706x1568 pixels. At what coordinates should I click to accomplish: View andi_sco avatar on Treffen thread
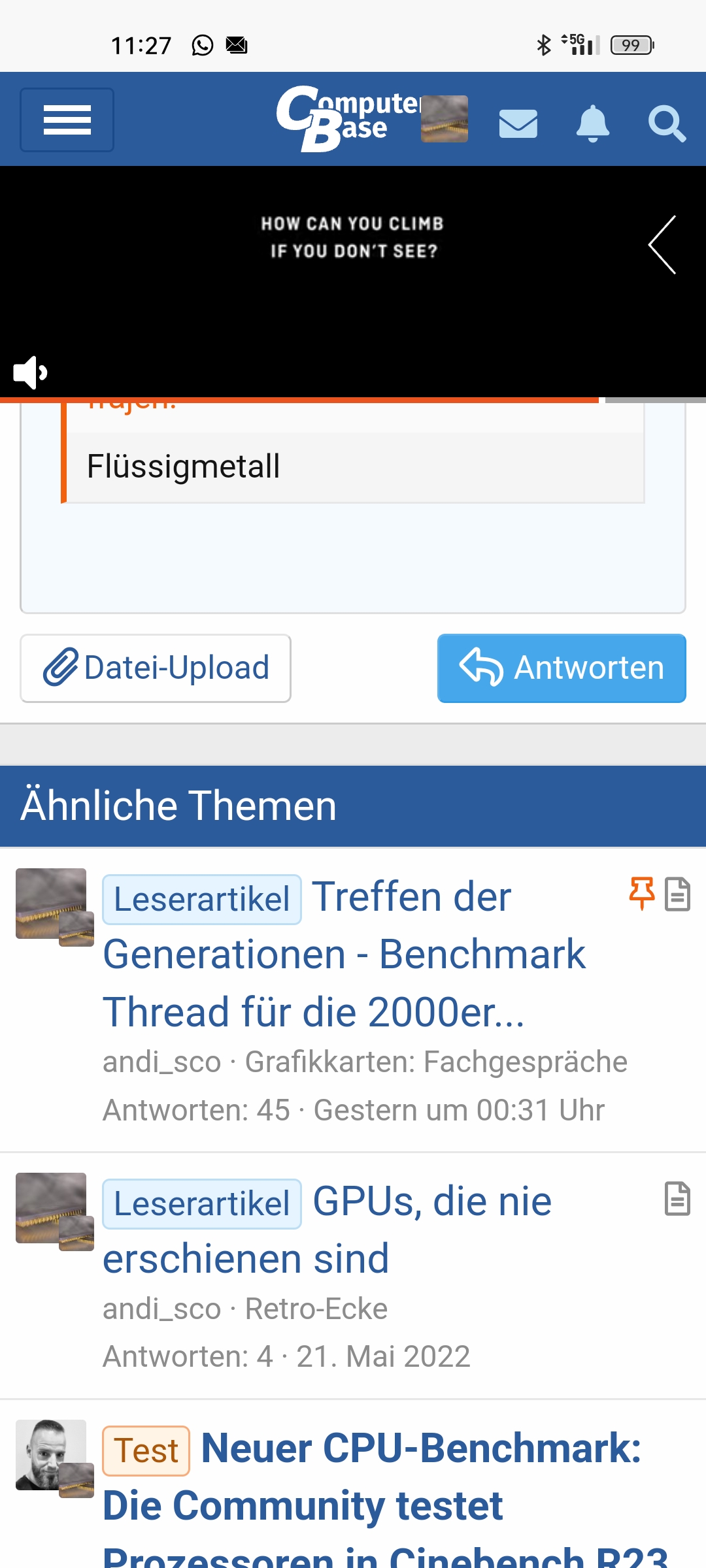[x=51, y=903]
